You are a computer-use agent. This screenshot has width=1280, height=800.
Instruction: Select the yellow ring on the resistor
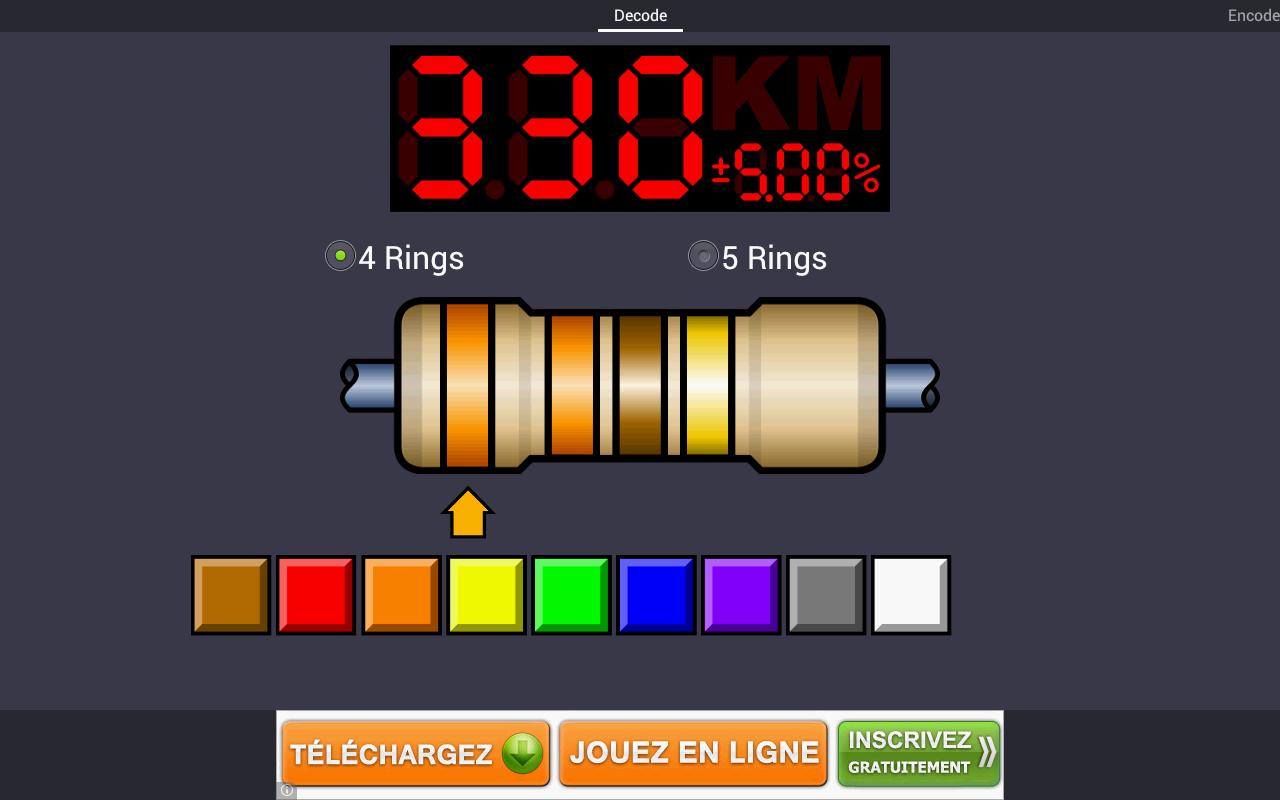tap(707, 386)
